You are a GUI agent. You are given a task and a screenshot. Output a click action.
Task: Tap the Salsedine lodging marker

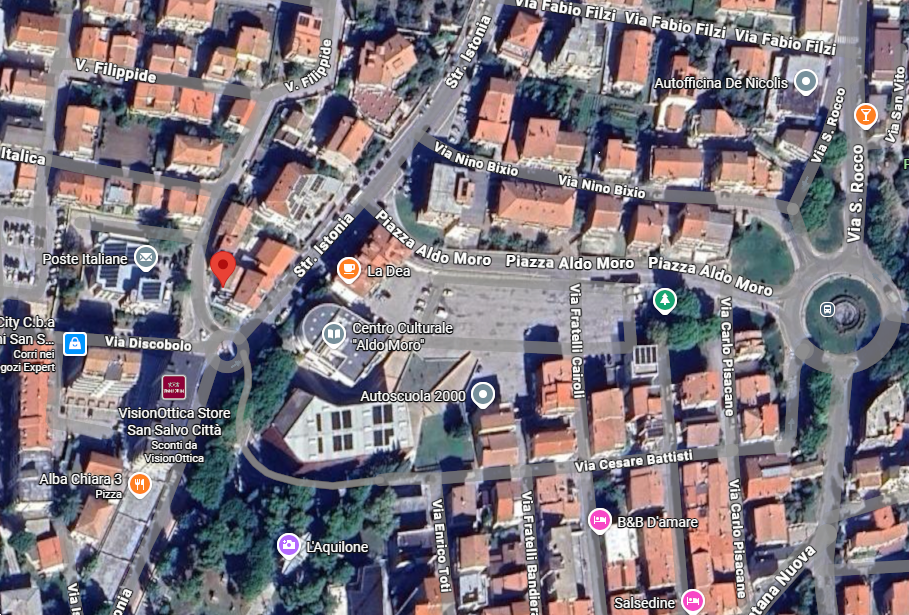pos(692,600)
